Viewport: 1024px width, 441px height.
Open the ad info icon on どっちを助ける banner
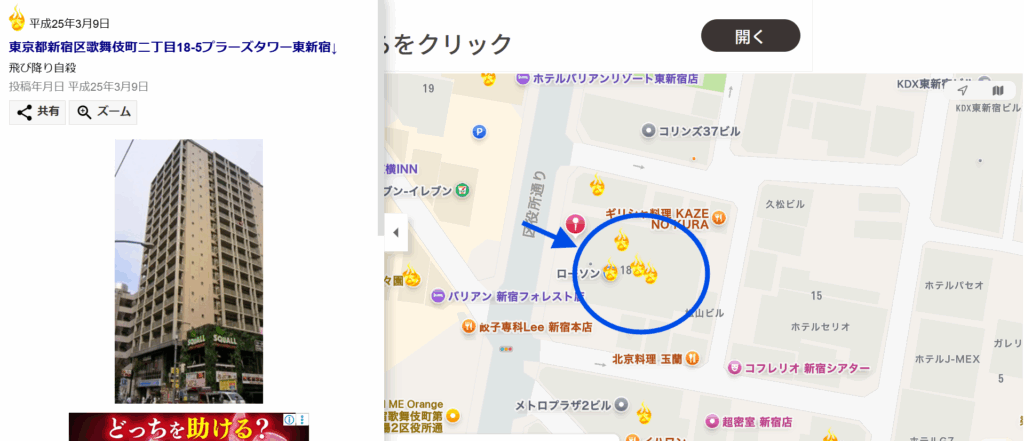click(x=289, y=420)
